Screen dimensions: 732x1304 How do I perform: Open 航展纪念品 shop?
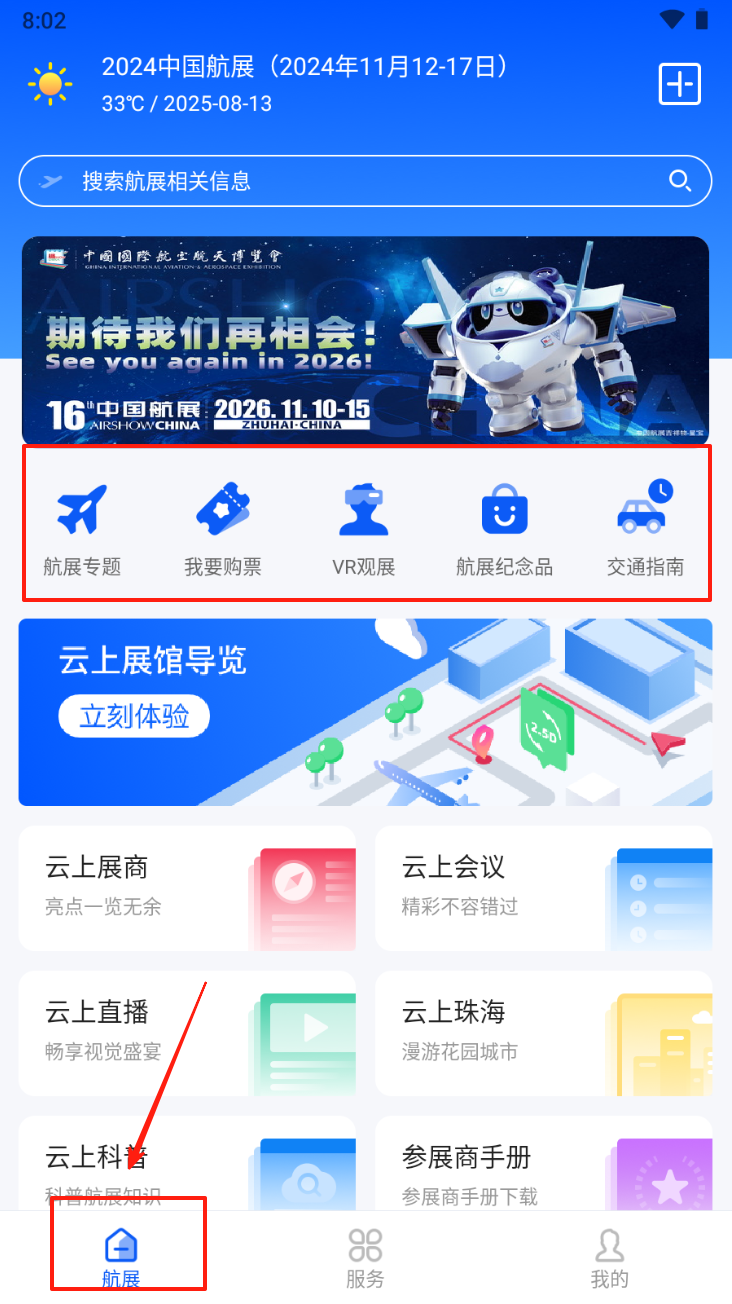pos(504,530)
